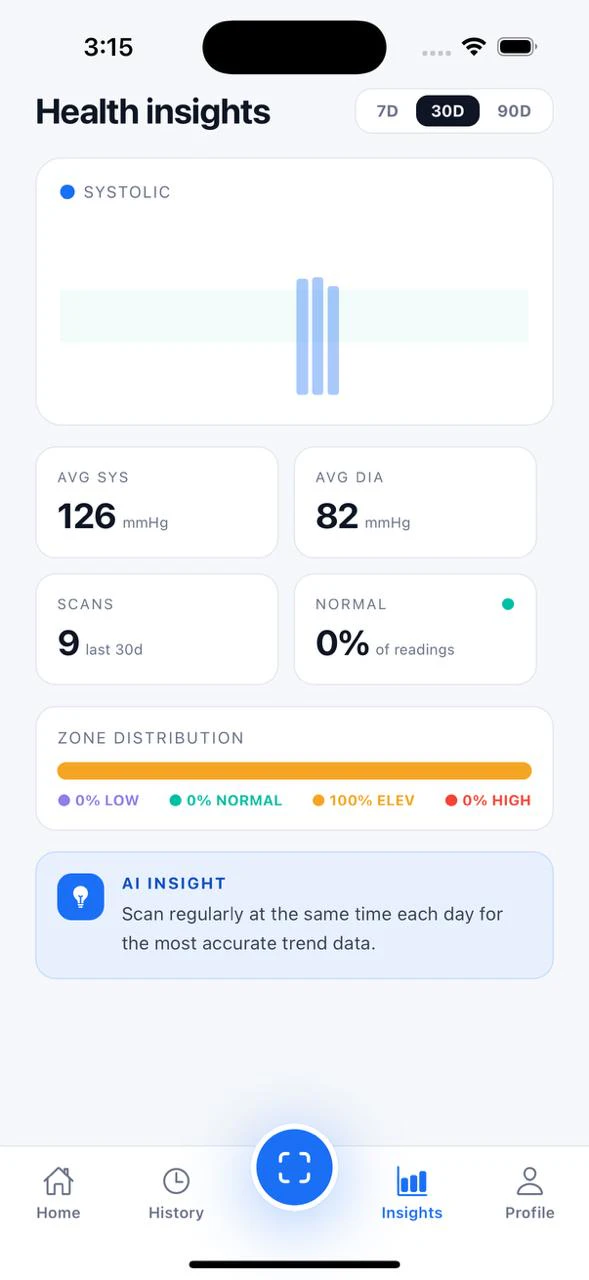Screen dimensions: 589x1280
Task: Switch to the 7D time range
Action: pyautogui.click(x=387, y=111)
